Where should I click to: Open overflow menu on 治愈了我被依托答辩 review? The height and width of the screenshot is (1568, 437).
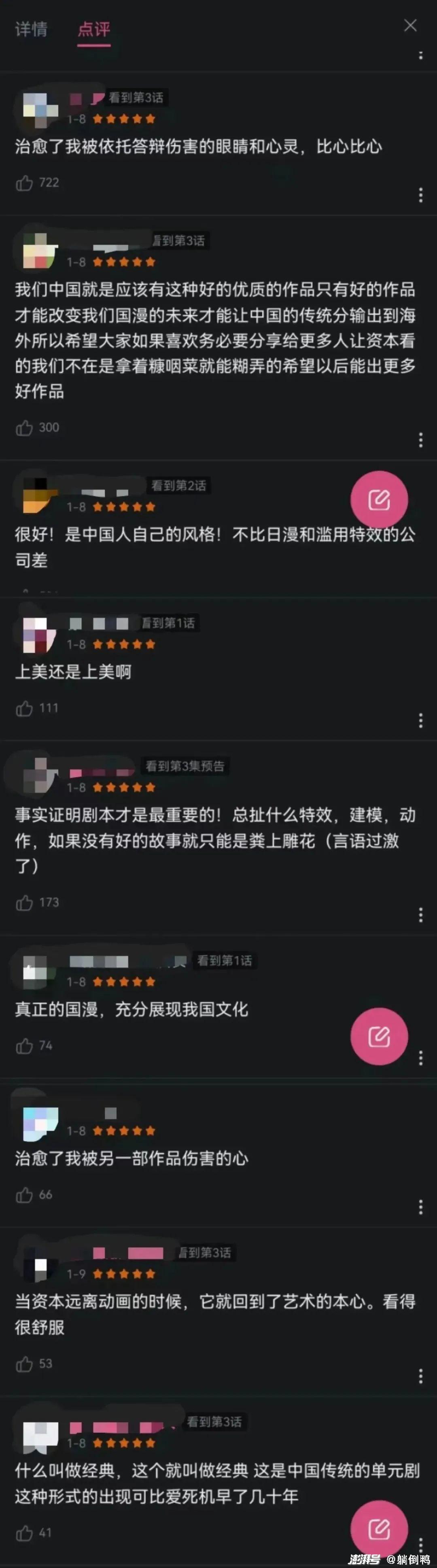pyautogui.click(x=420, y=195)
